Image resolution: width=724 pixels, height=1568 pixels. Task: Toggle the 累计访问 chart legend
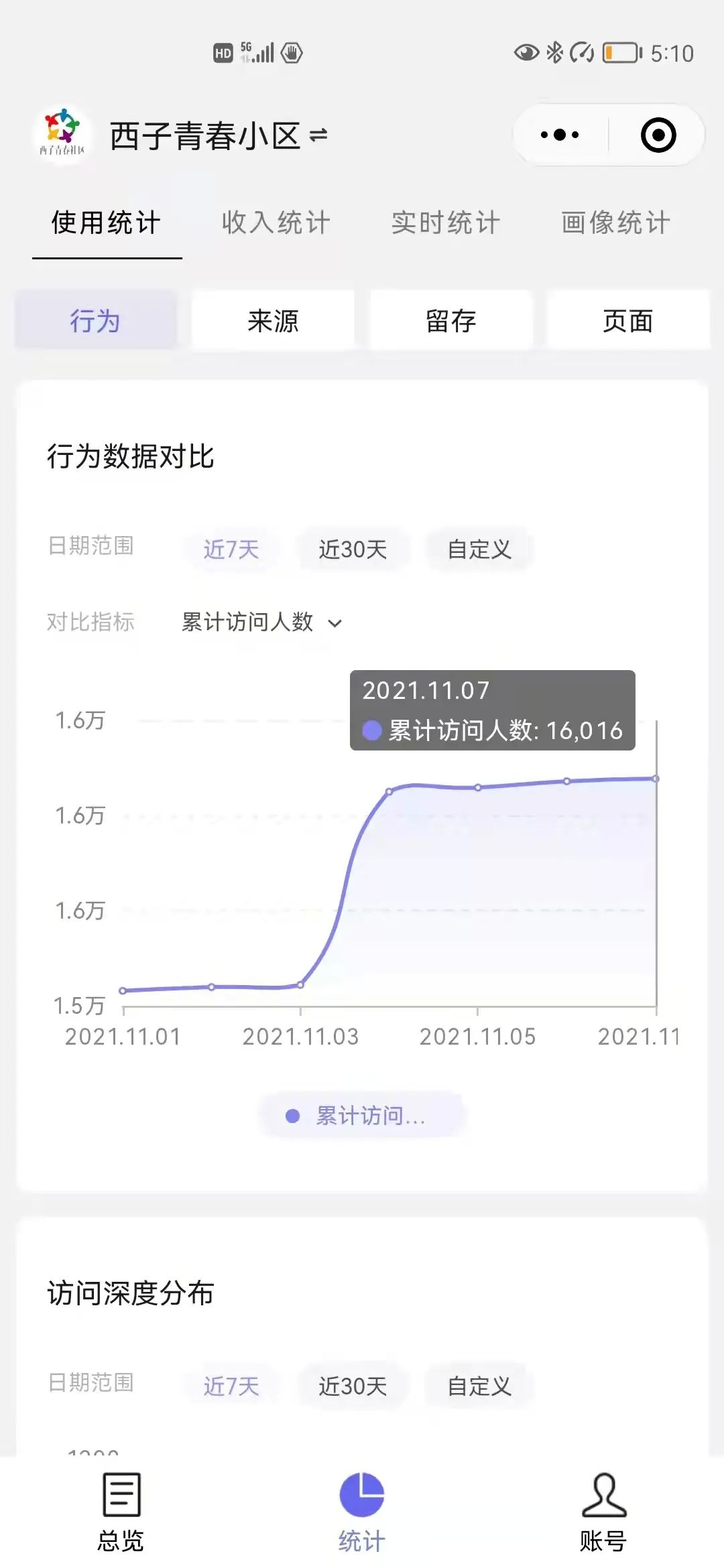tap(362, 1116)
